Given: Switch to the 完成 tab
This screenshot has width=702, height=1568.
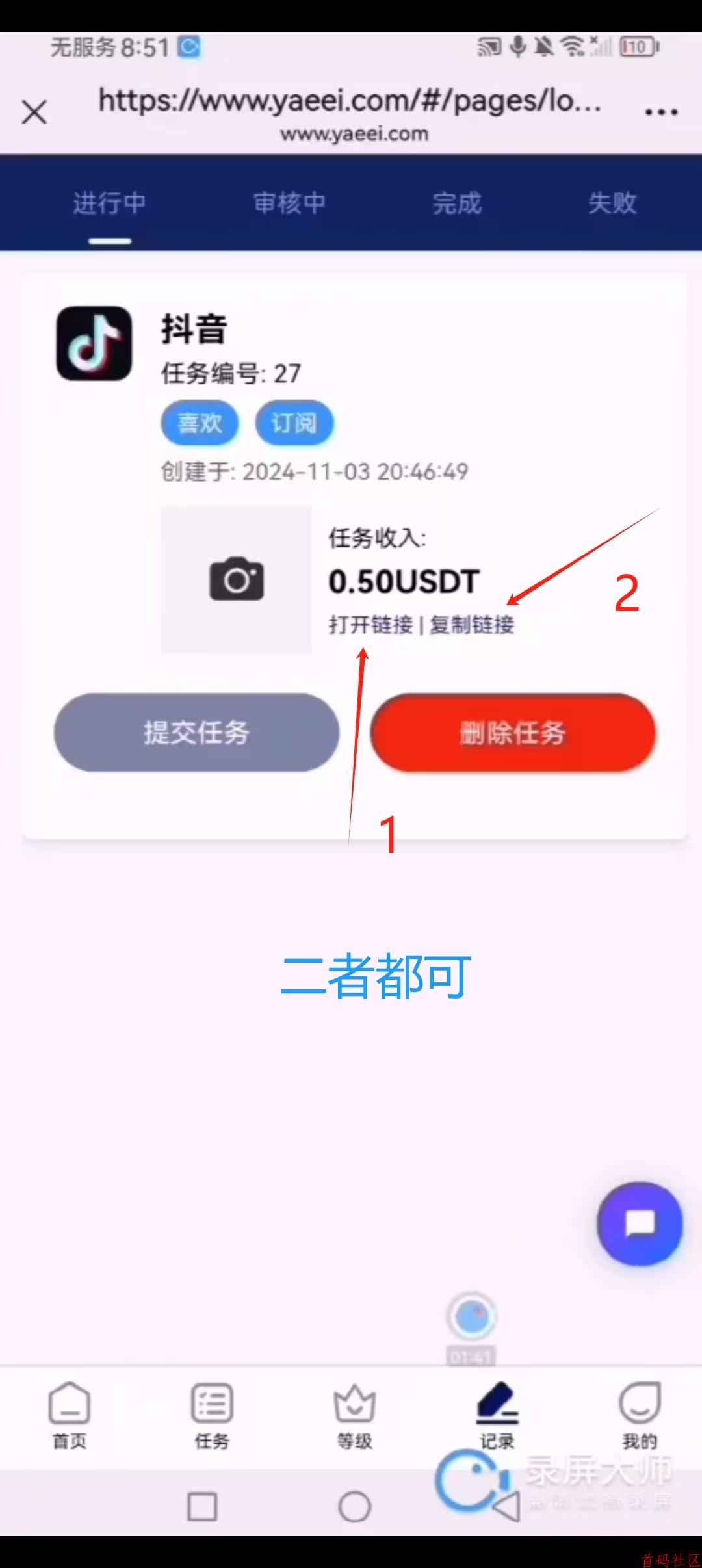Looking at the screenshot, I should tap(457, 203).
